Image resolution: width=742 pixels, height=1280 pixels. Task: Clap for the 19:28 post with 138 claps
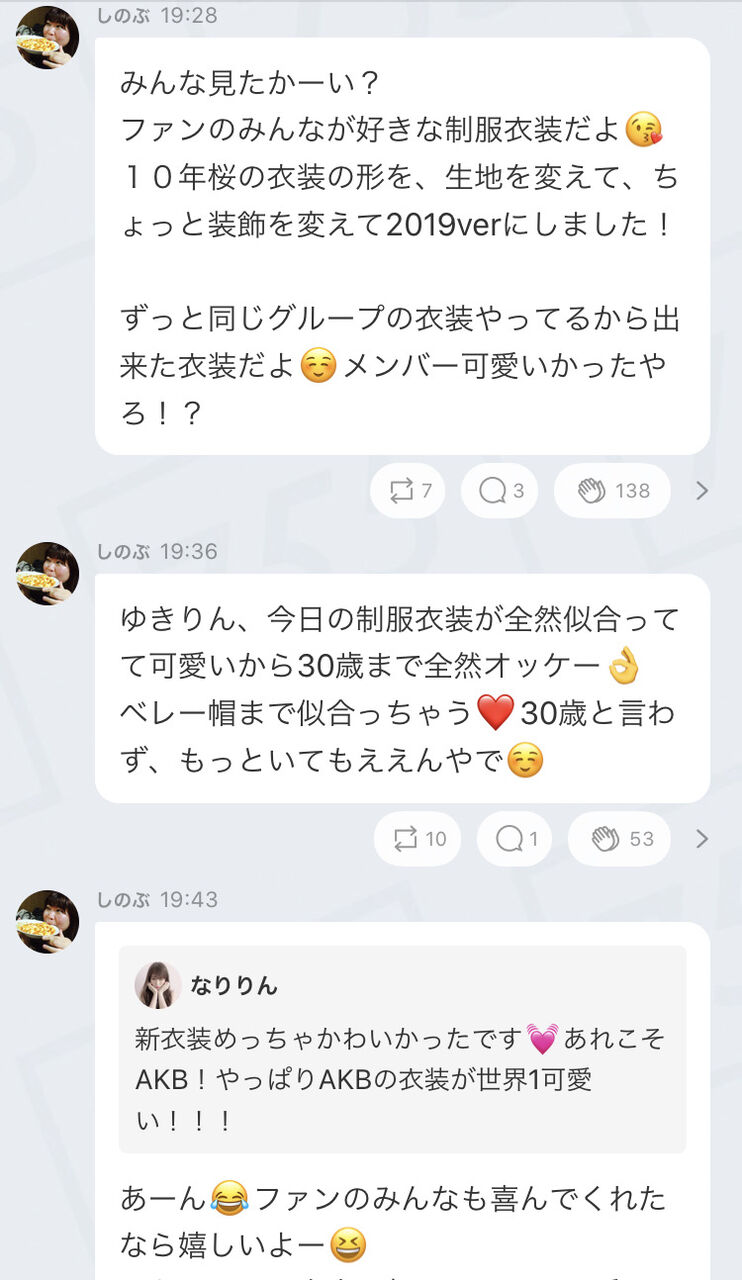click(x=612, y=491)
